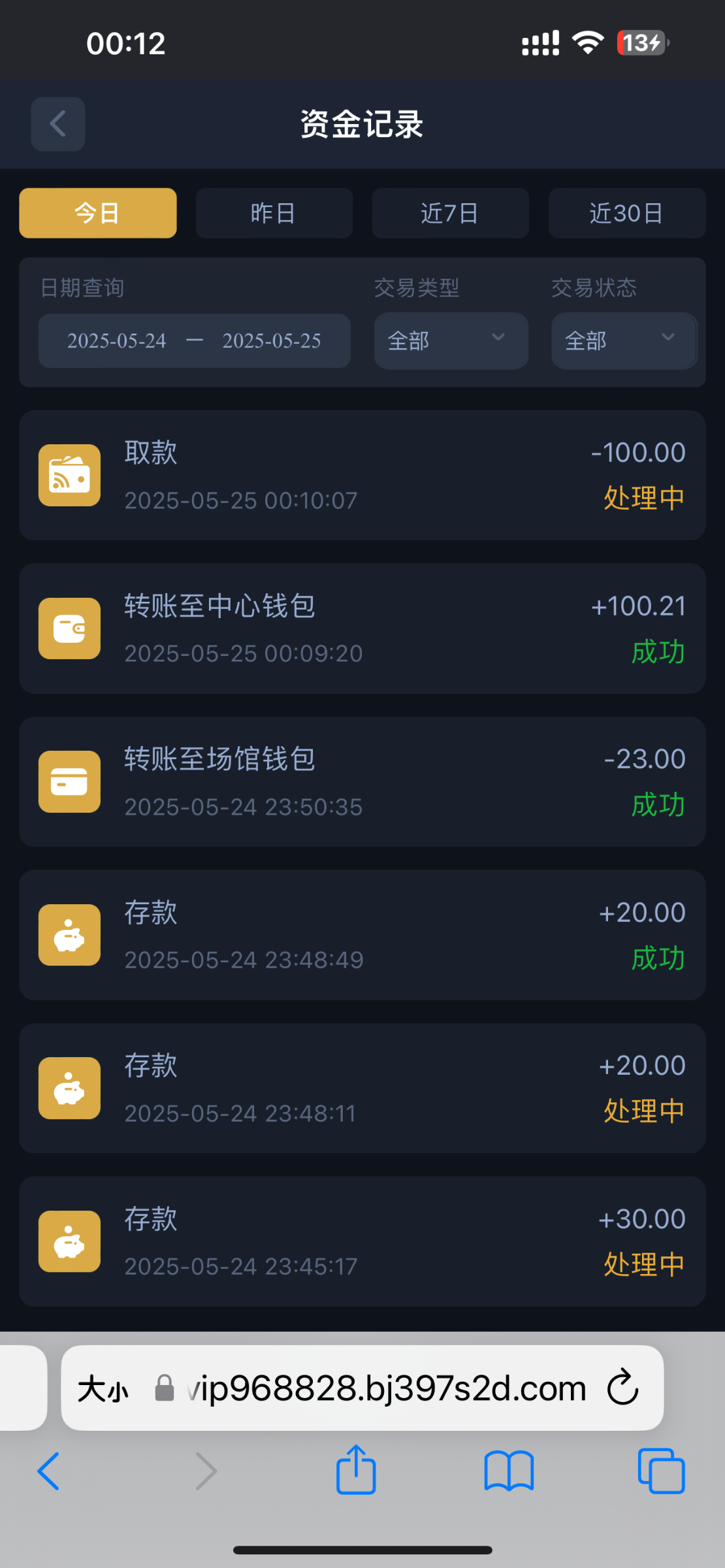Viewport: 725px width, 1568px height.
Task: Show records for 近30日
Action: click(x=627, y=213)
